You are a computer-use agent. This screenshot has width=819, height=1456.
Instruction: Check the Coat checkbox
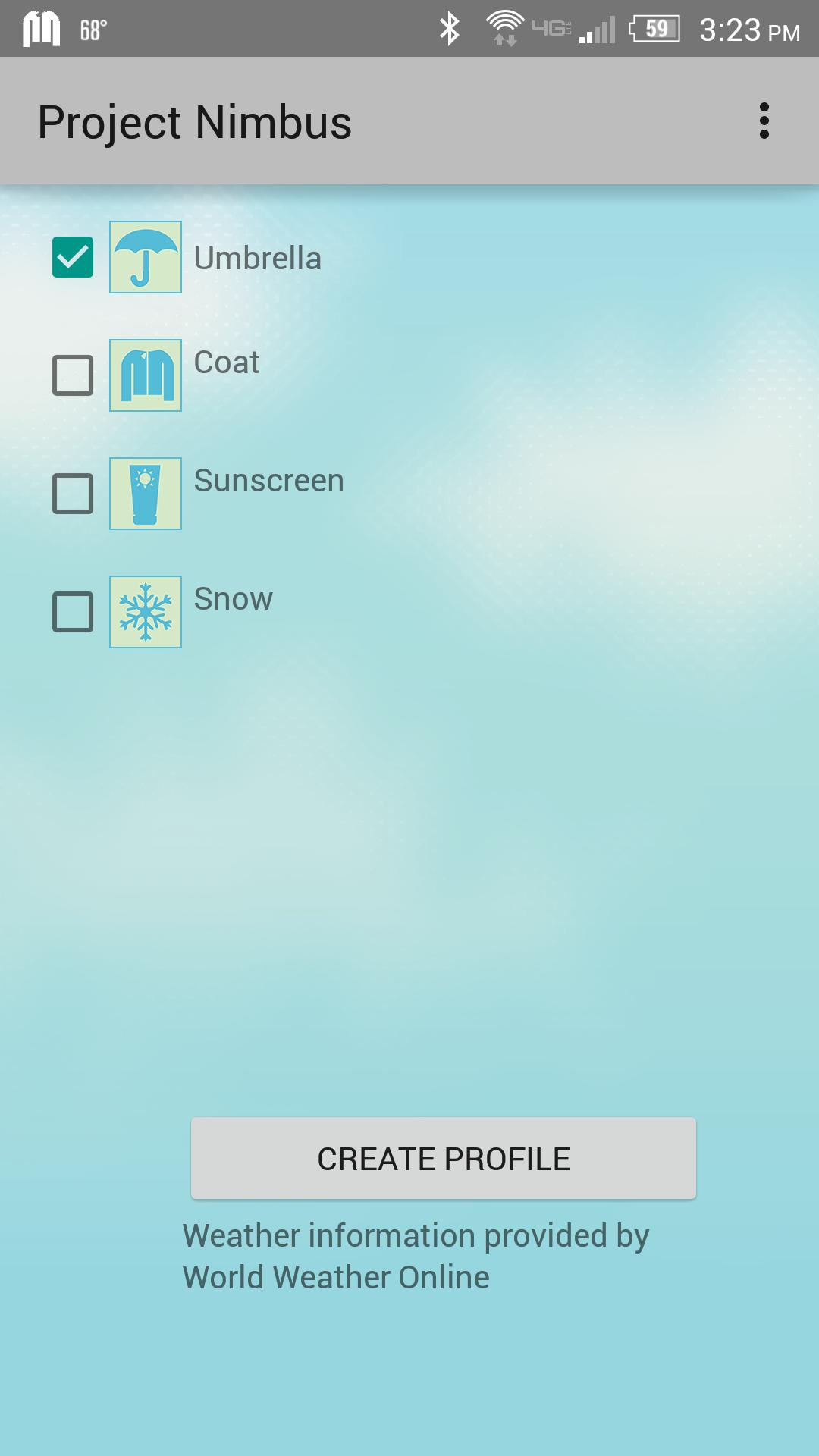tap(73, 375)
